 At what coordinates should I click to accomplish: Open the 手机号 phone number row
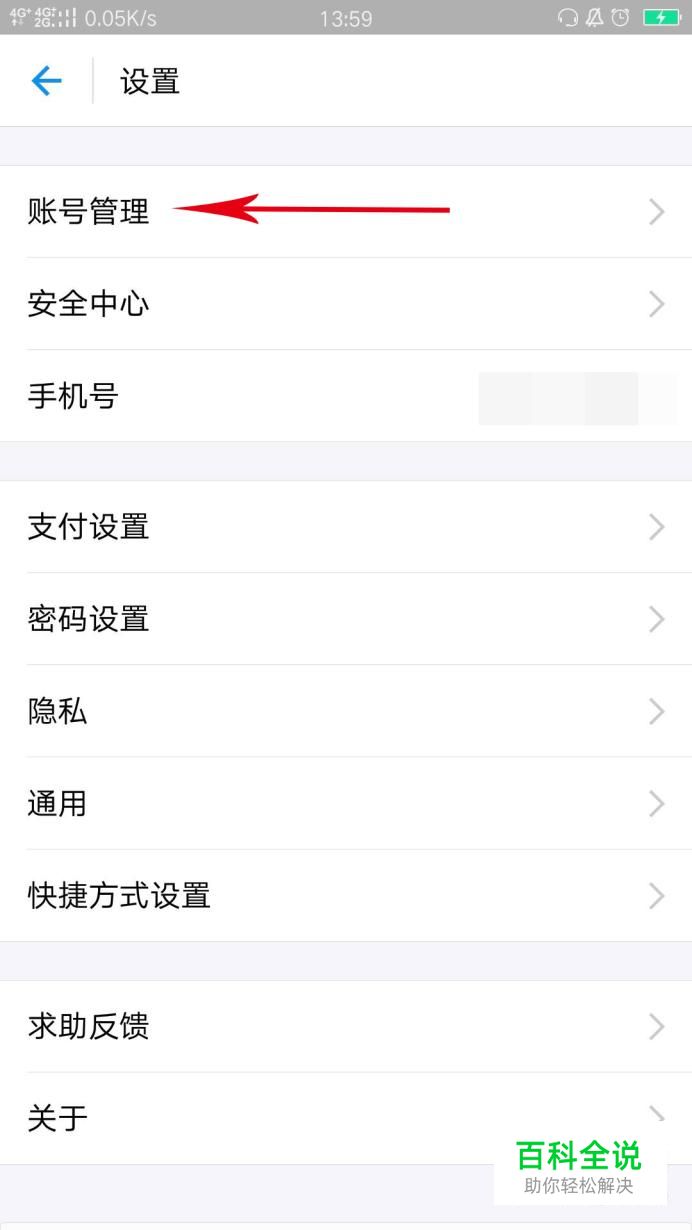click(x=74, y=396)
